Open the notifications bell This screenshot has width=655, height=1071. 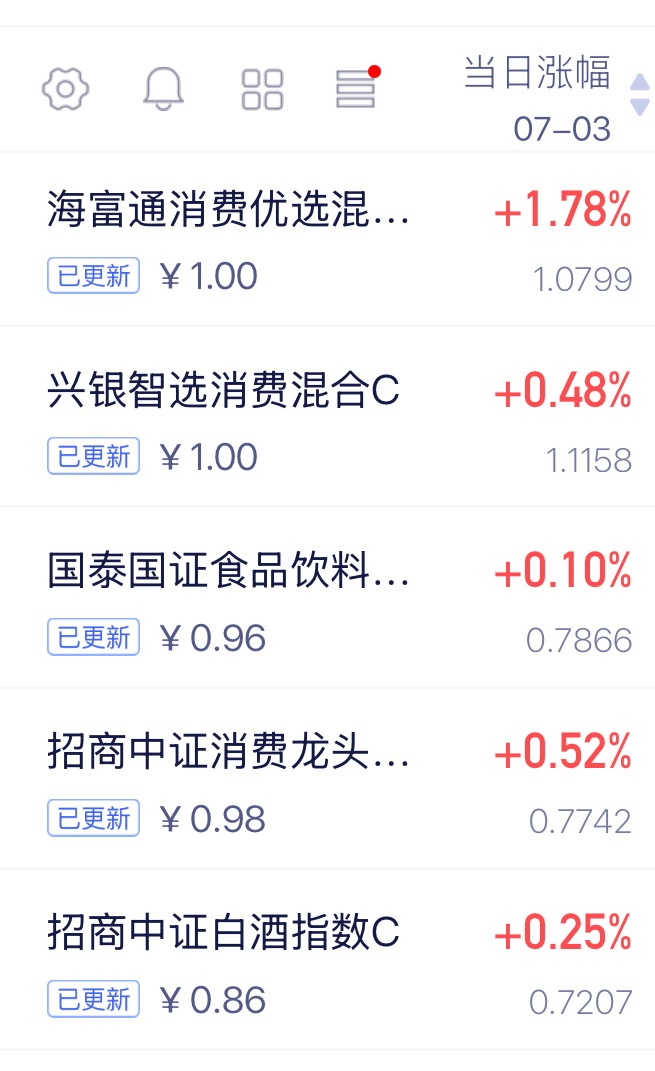163,89
